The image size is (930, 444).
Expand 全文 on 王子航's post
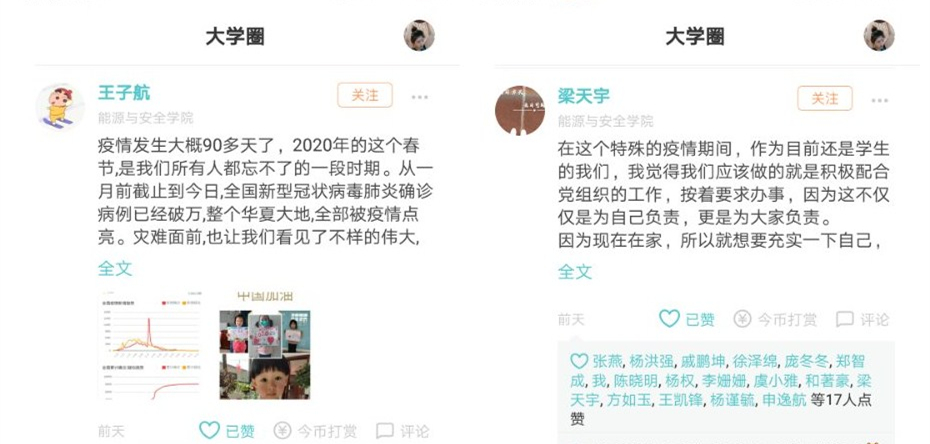(114, 268)
